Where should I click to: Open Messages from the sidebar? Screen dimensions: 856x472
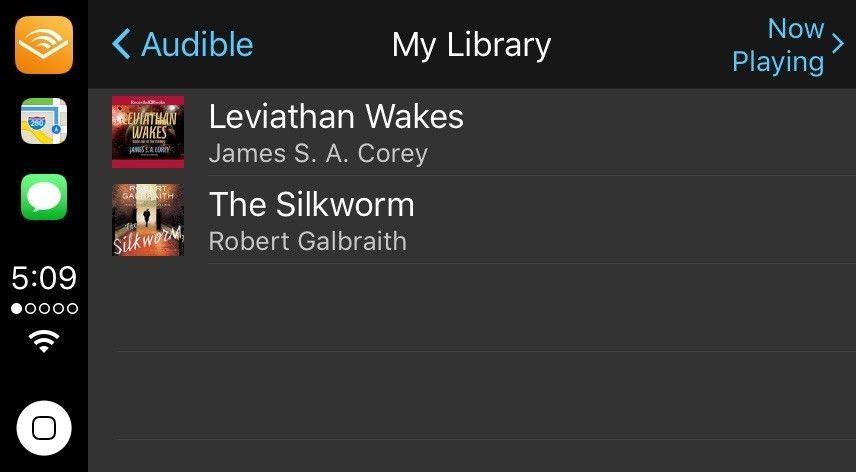point(44,197)
